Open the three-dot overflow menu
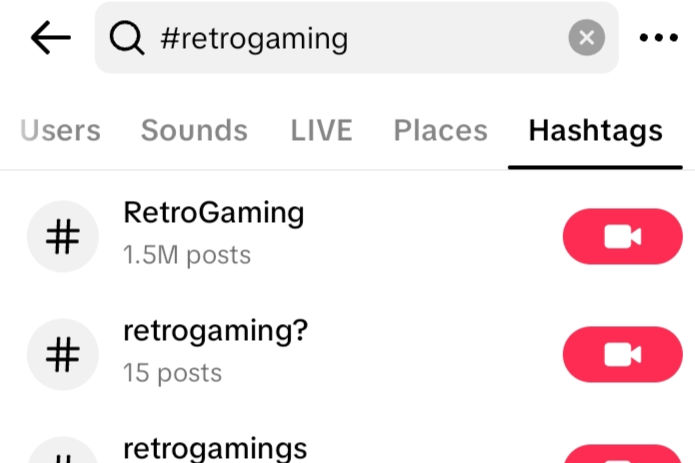 [x=658, y=38]
